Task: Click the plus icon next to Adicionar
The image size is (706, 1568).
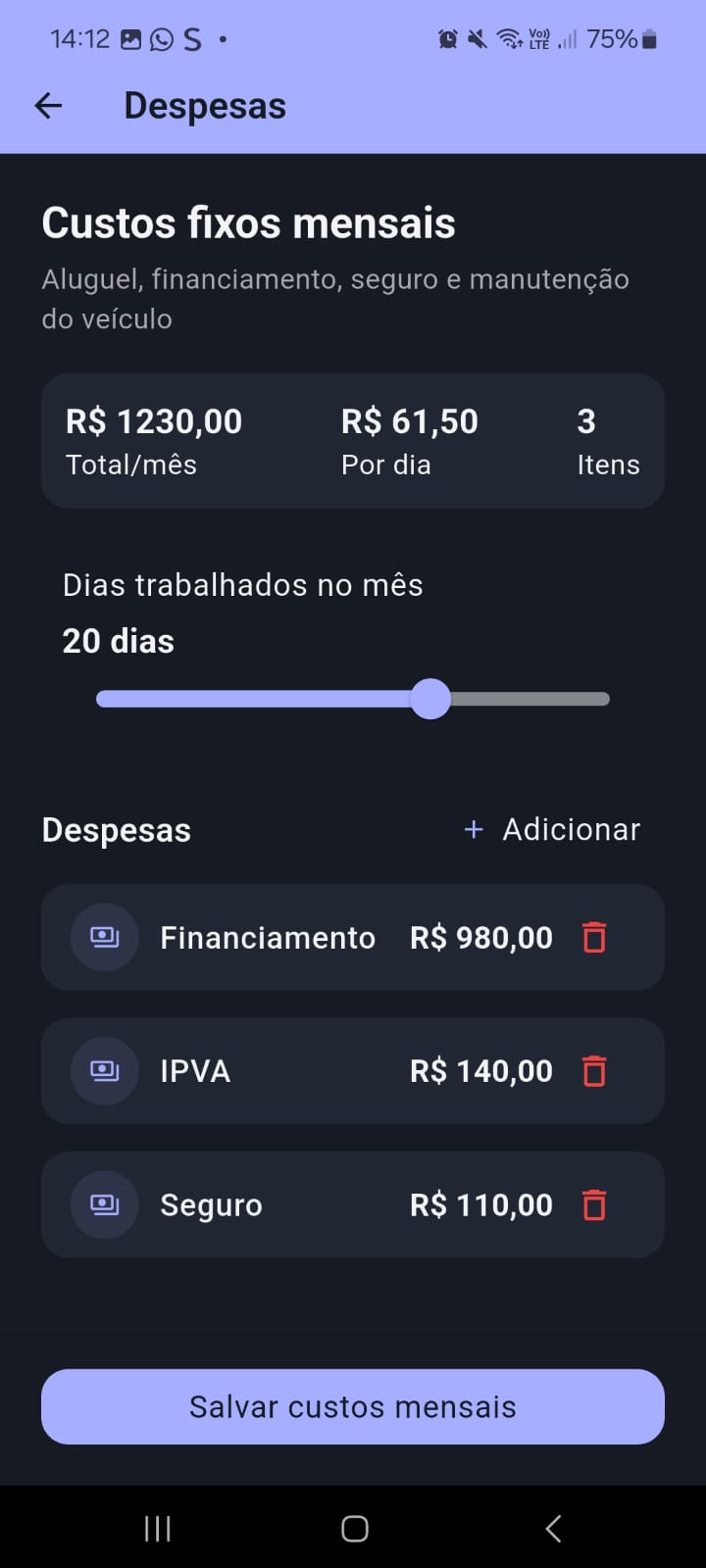Action: pyautogui.click(x=473, y=829)
